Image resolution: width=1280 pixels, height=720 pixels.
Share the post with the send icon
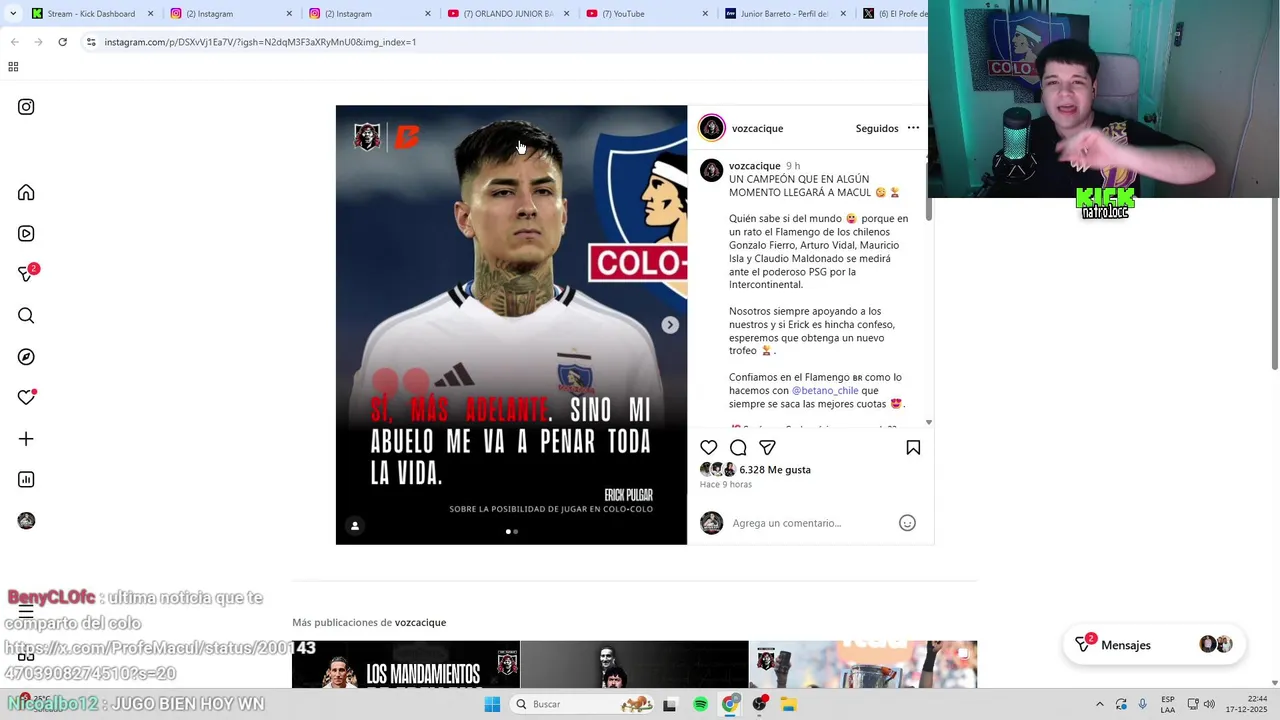coord(767,448)
